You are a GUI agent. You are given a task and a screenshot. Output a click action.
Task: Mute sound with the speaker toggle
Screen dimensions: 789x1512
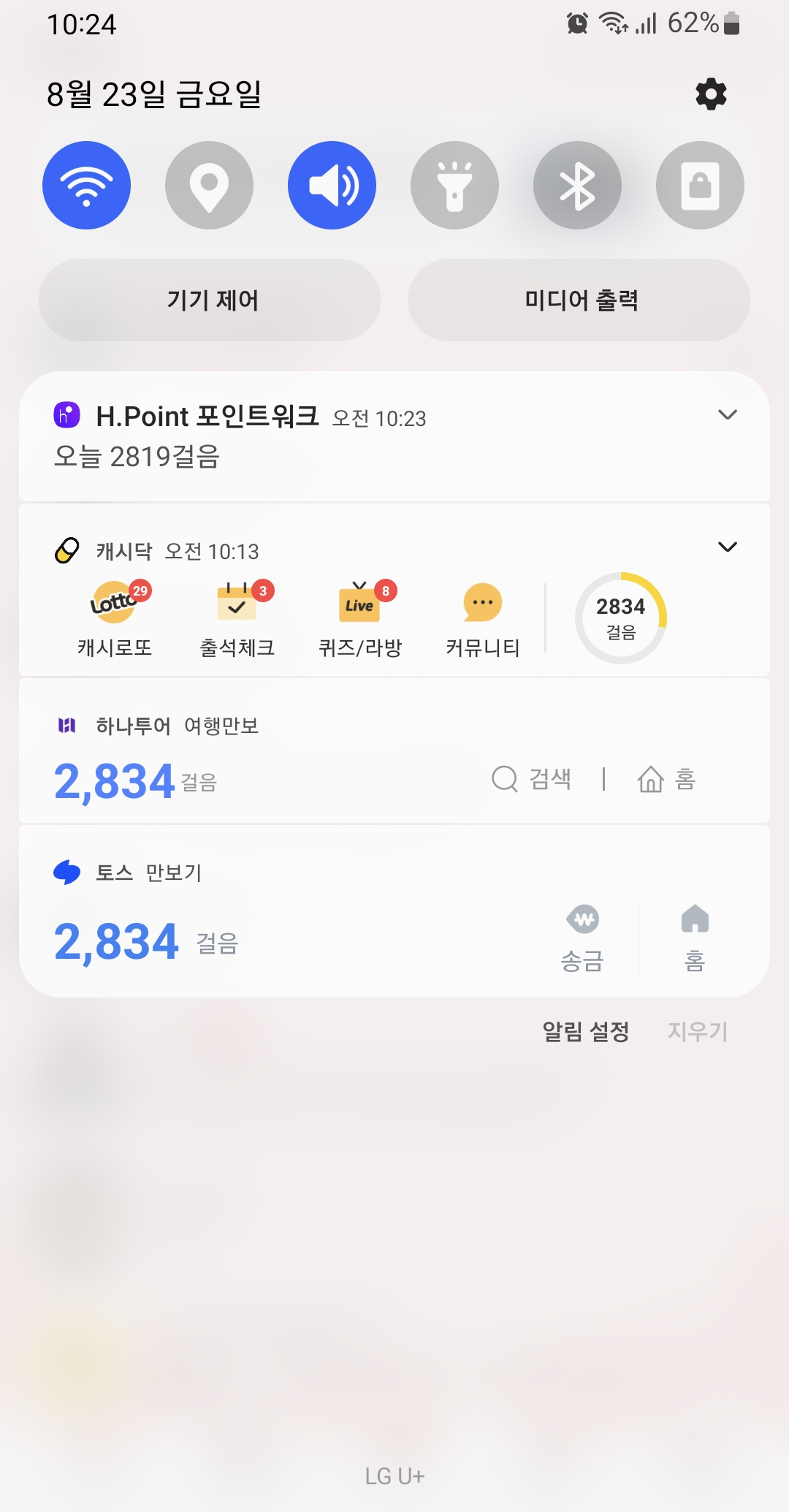click(332, 186)
